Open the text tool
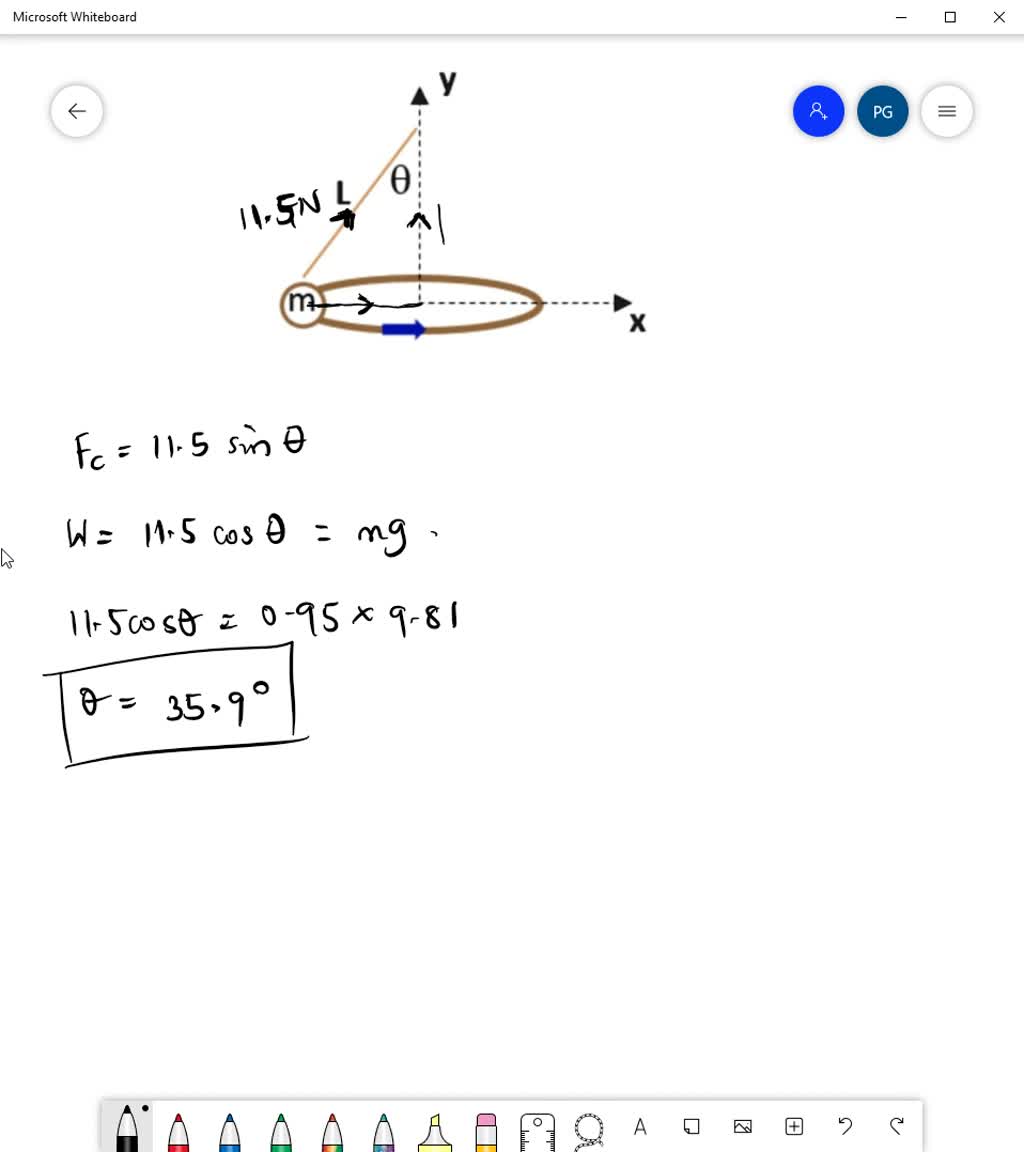This screenshot has height=1152, width=1024. click(x=640, y=1126)
